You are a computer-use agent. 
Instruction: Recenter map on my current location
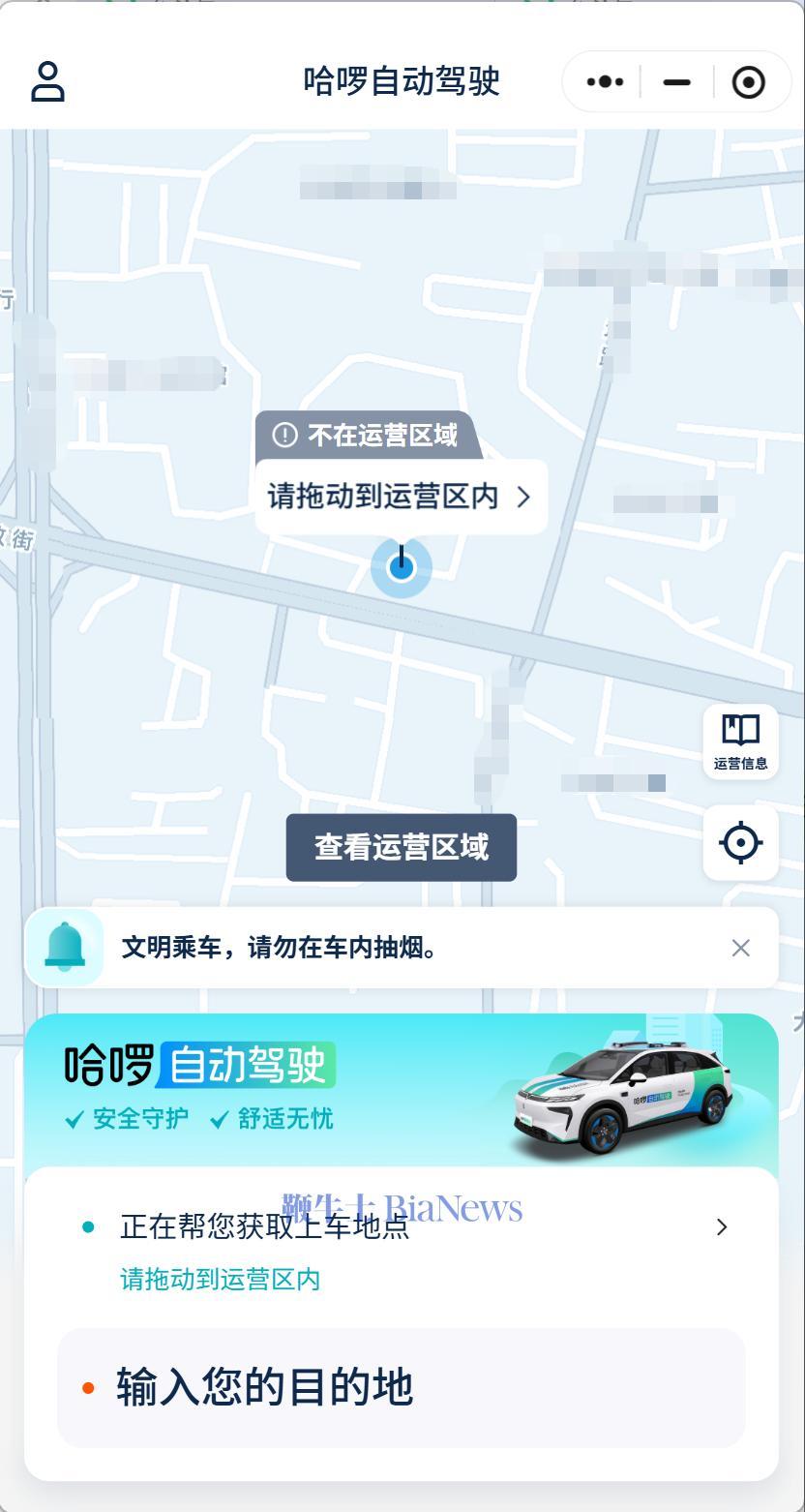tap(740, 843)
